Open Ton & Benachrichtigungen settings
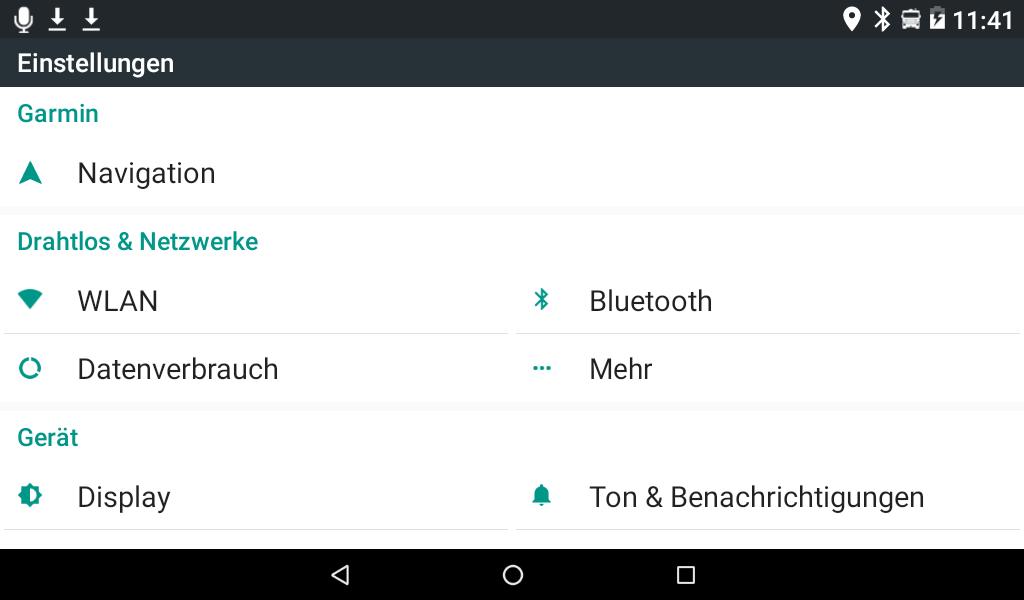Screen dimensions: 1024x600 click(756, 497)
